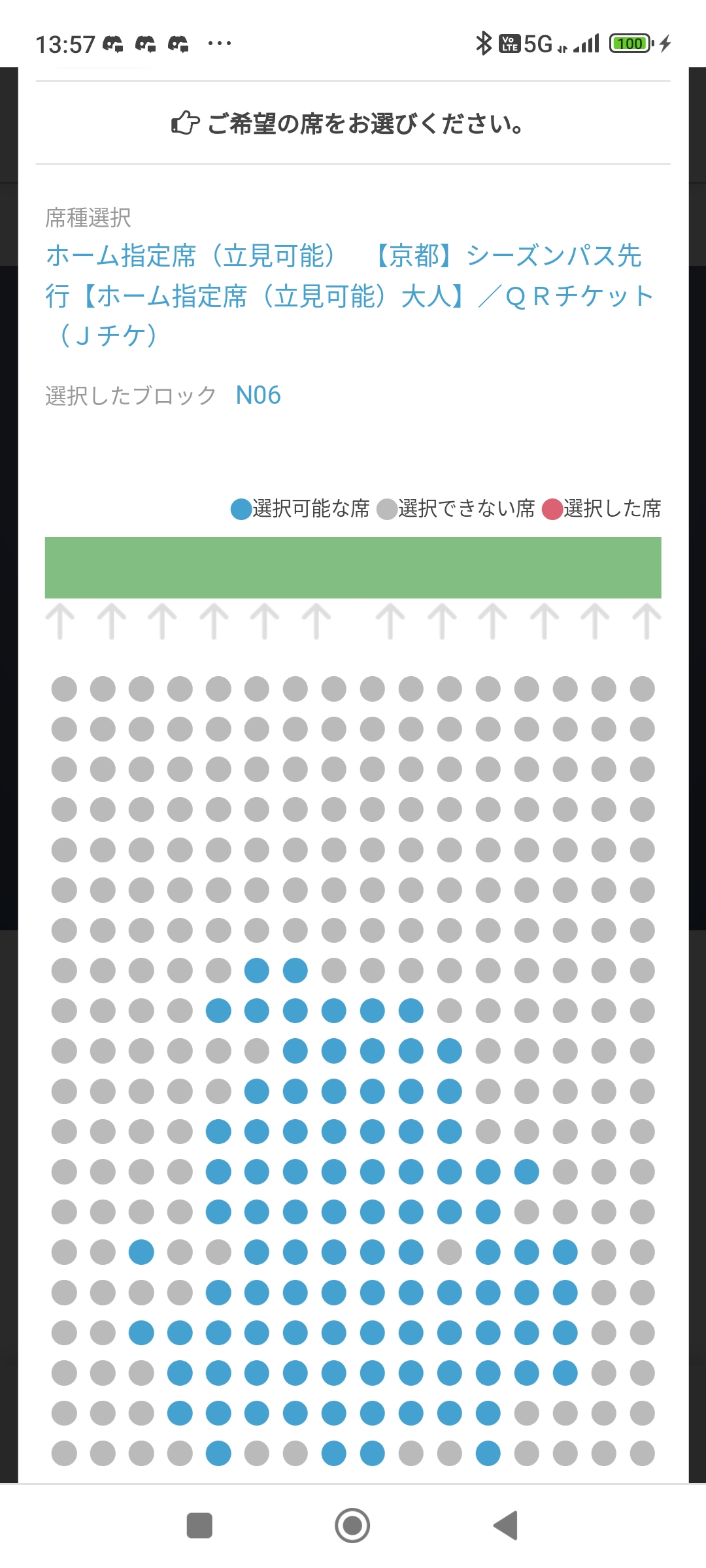Go back with the system back button

click(x=505, y=1526)
